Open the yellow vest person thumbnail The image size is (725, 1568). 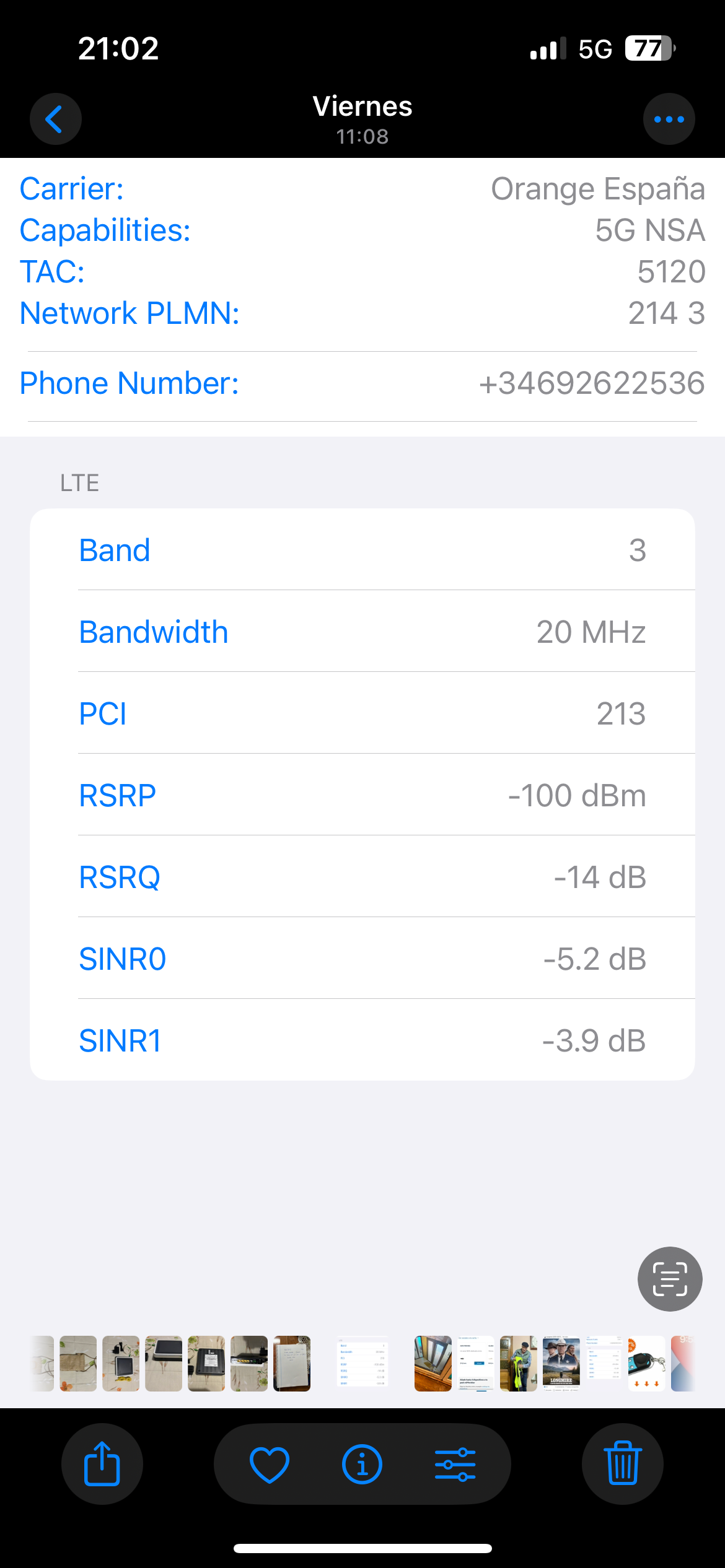[x=519, y=1364]
